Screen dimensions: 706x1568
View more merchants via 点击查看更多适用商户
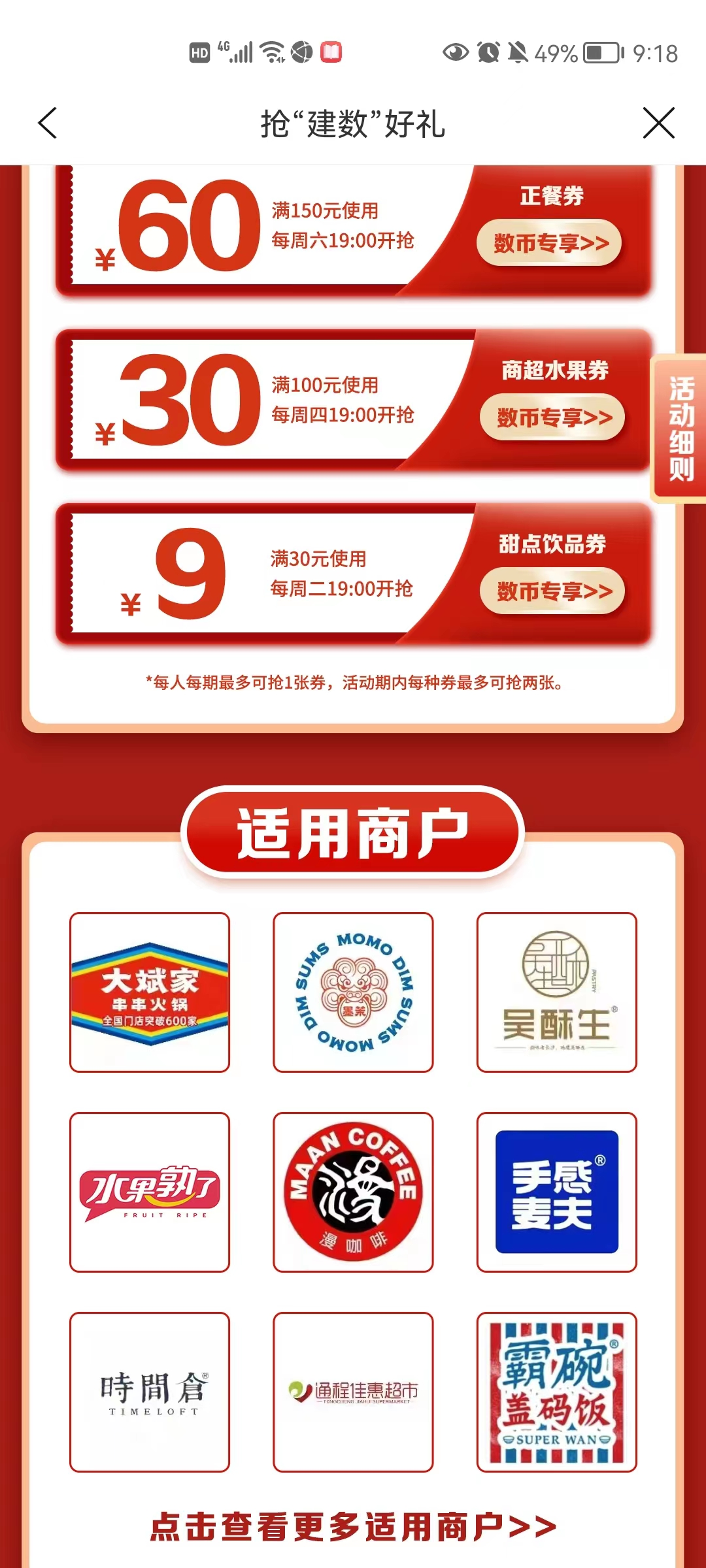click(x=353, y=1527)
